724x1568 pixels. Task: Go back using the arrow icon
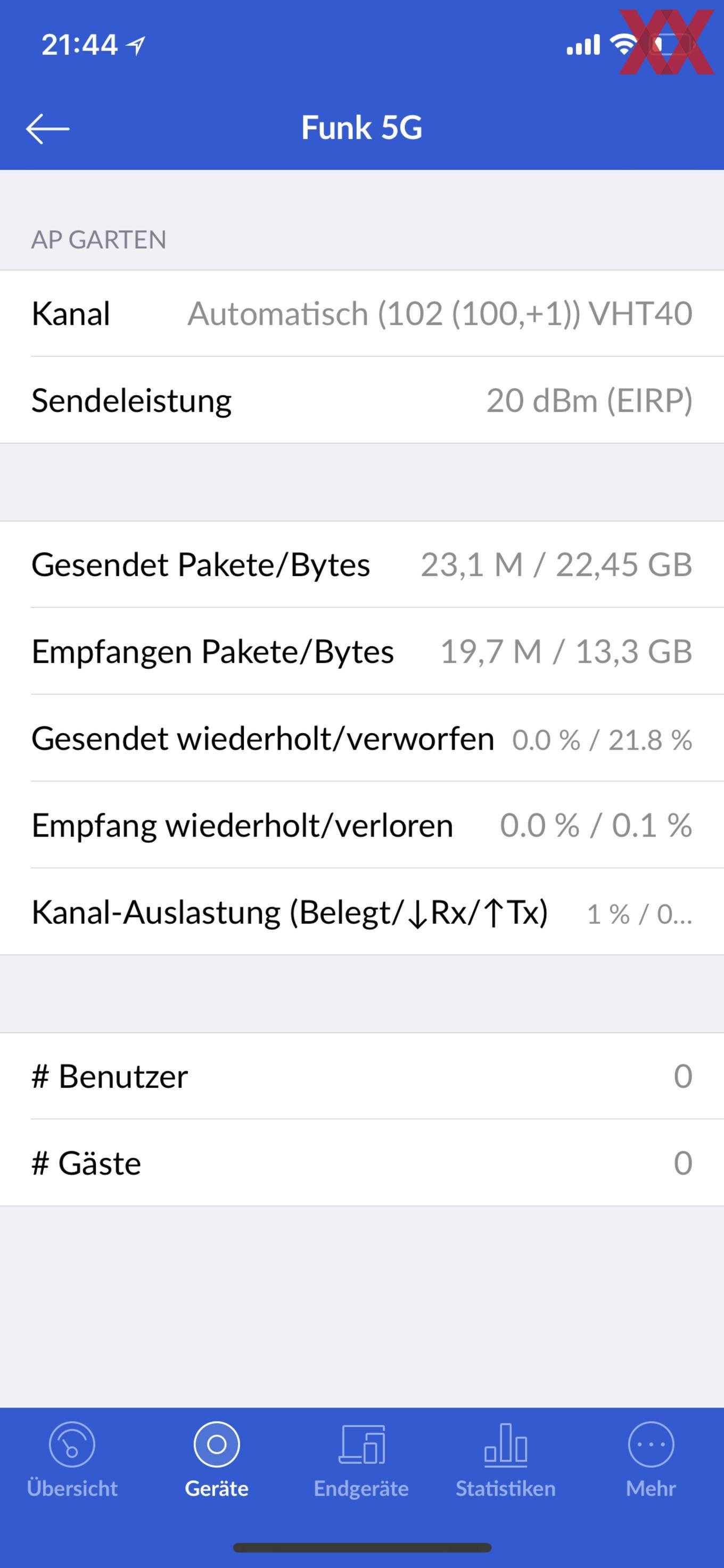(x=47, y=128)
